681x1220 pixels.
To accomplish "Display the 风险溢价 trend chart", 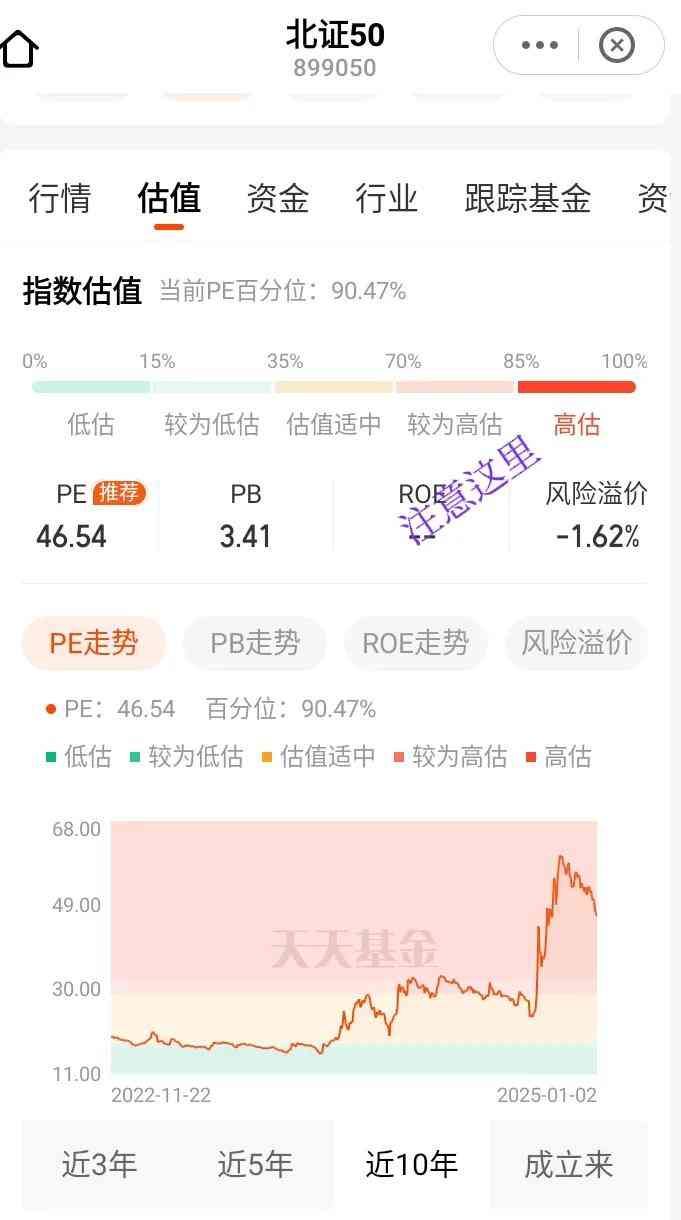I will [576, 642].
